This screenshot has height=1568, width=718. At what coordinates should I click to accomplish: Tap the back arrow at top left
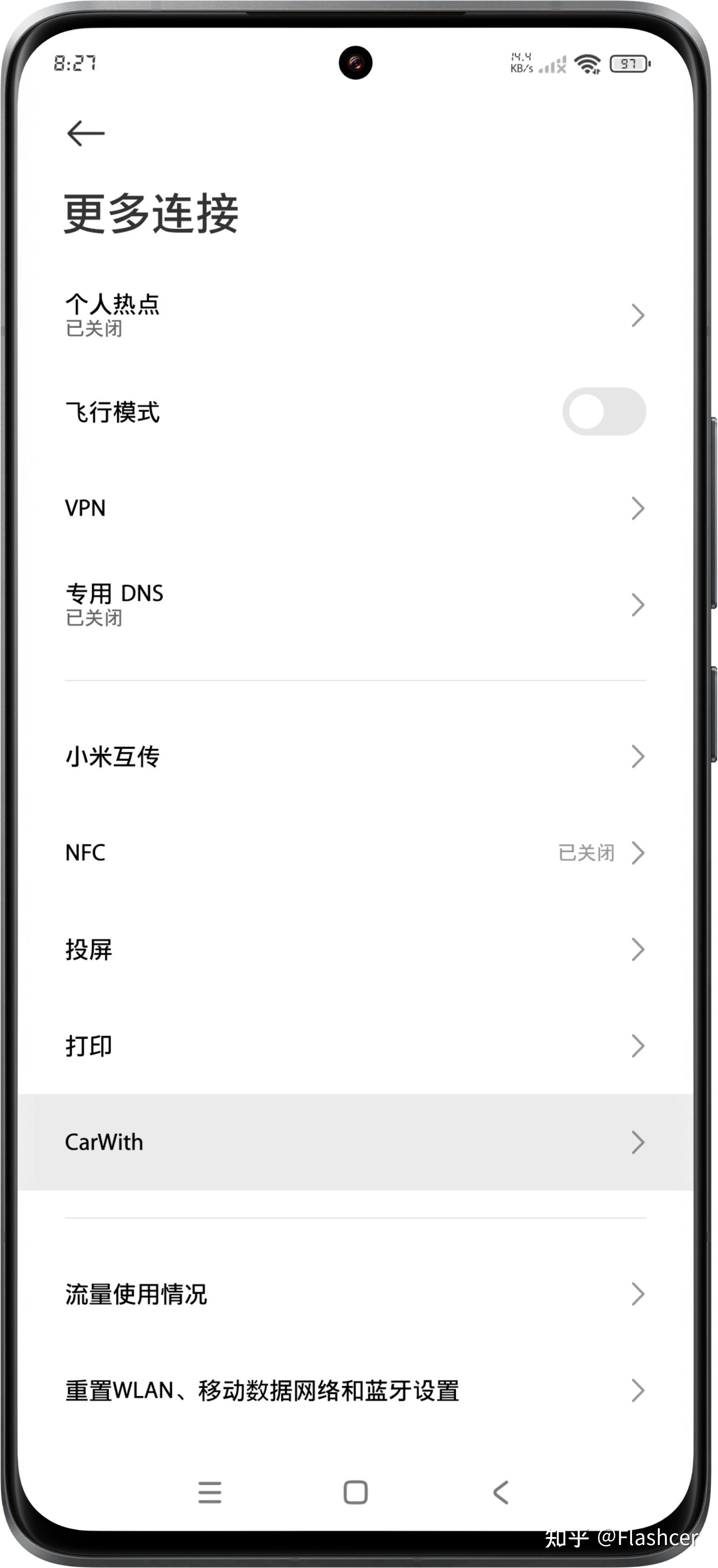(x=85, y=133)
